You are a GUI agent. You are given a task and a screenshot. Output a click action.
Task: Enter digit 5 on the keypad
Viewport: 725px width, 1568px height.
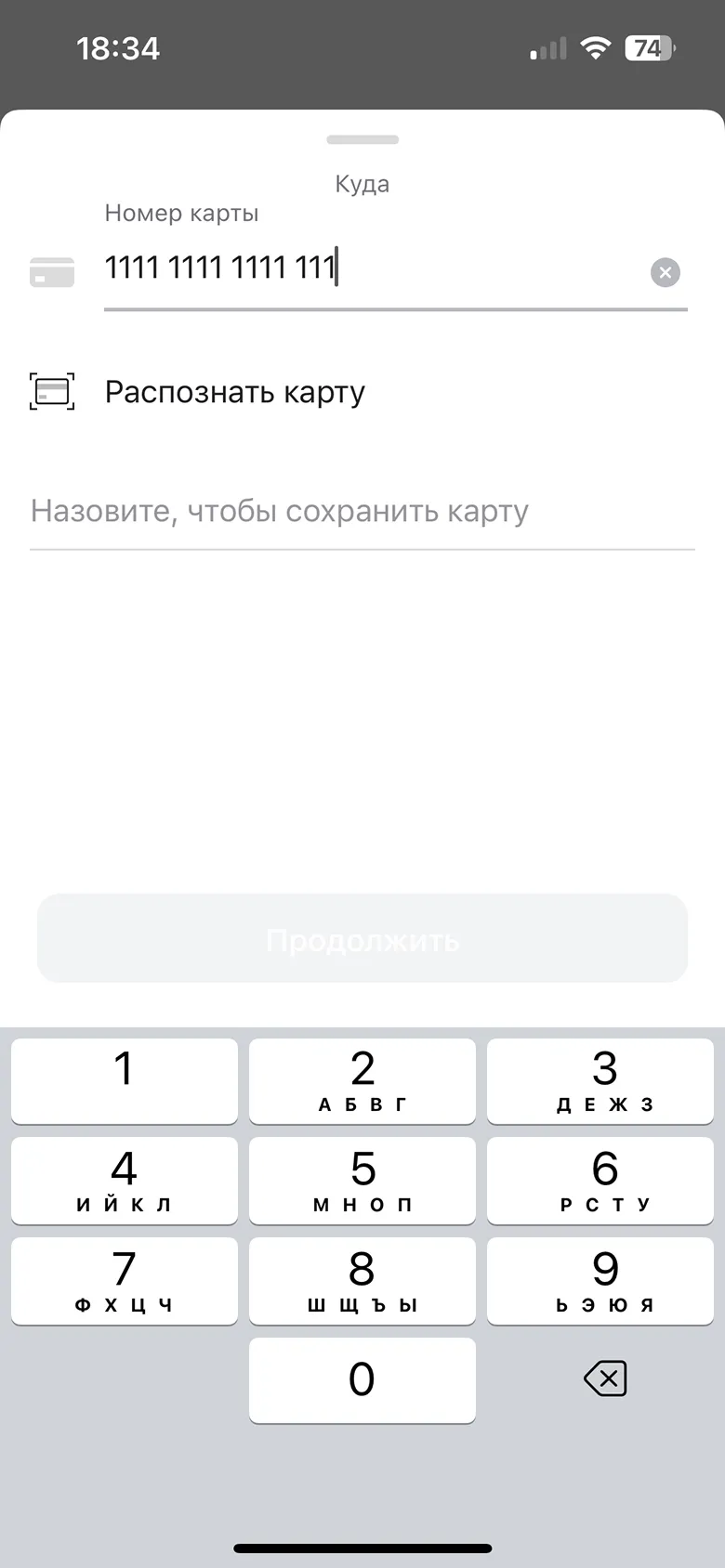tap(362, 1181)
